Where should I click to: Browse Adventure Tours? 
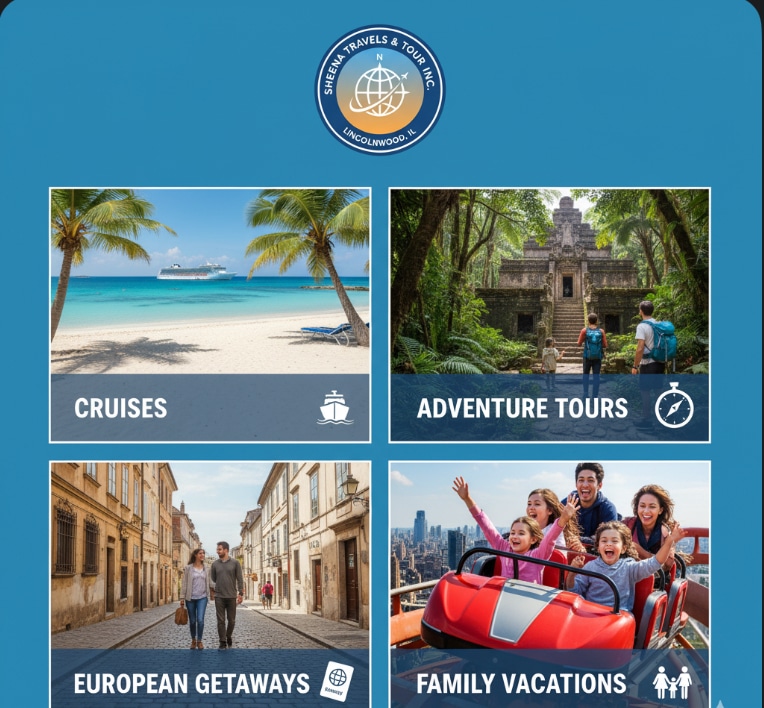[x=549, y=315]
